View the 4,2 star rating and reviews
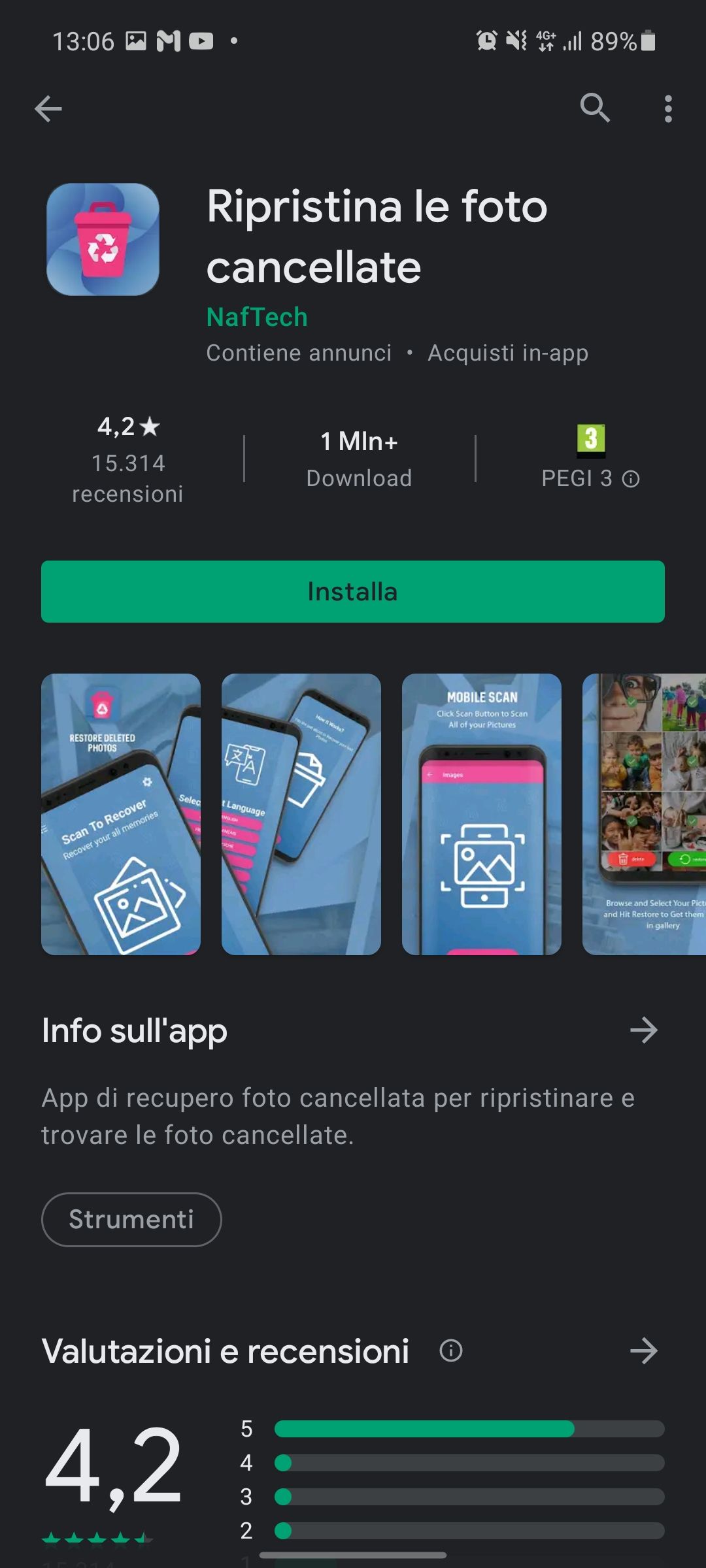706x1568 pixels. [x=127, y=460]
